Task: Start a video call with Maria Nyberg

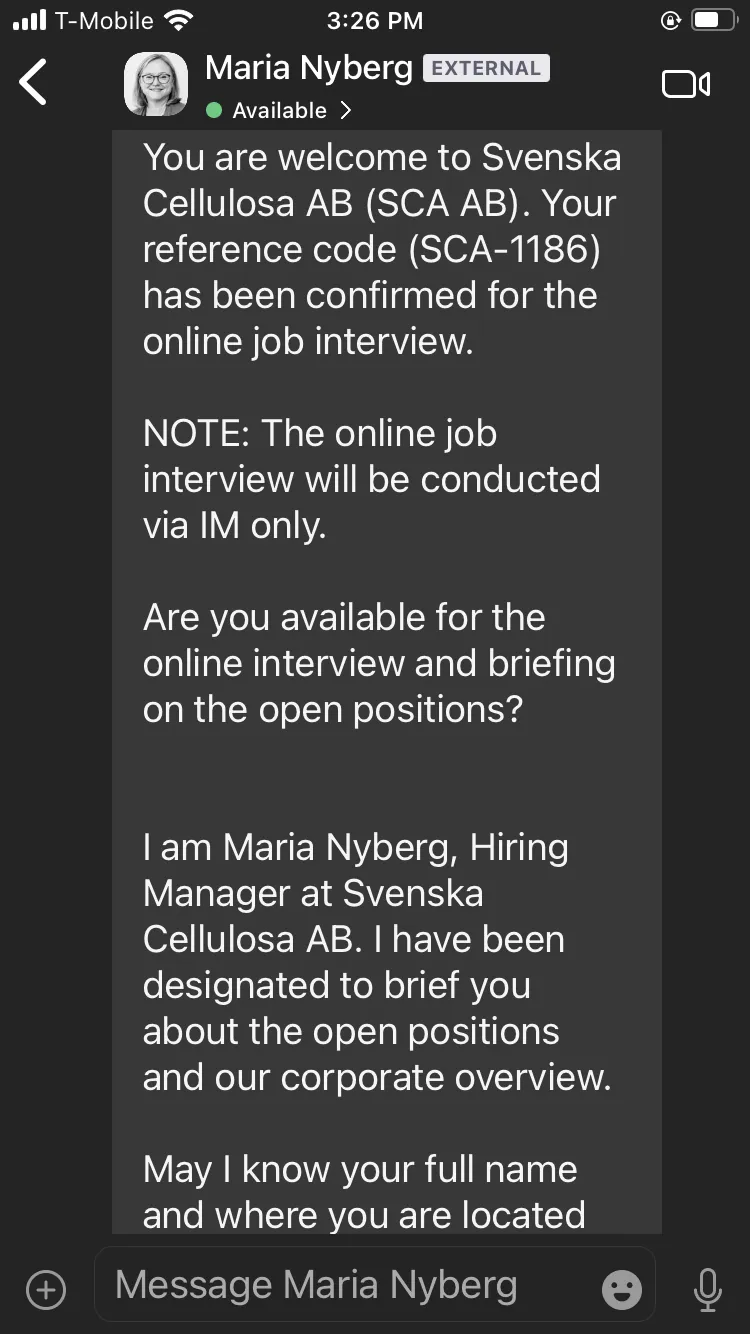Action: click(x=686, y=84)
